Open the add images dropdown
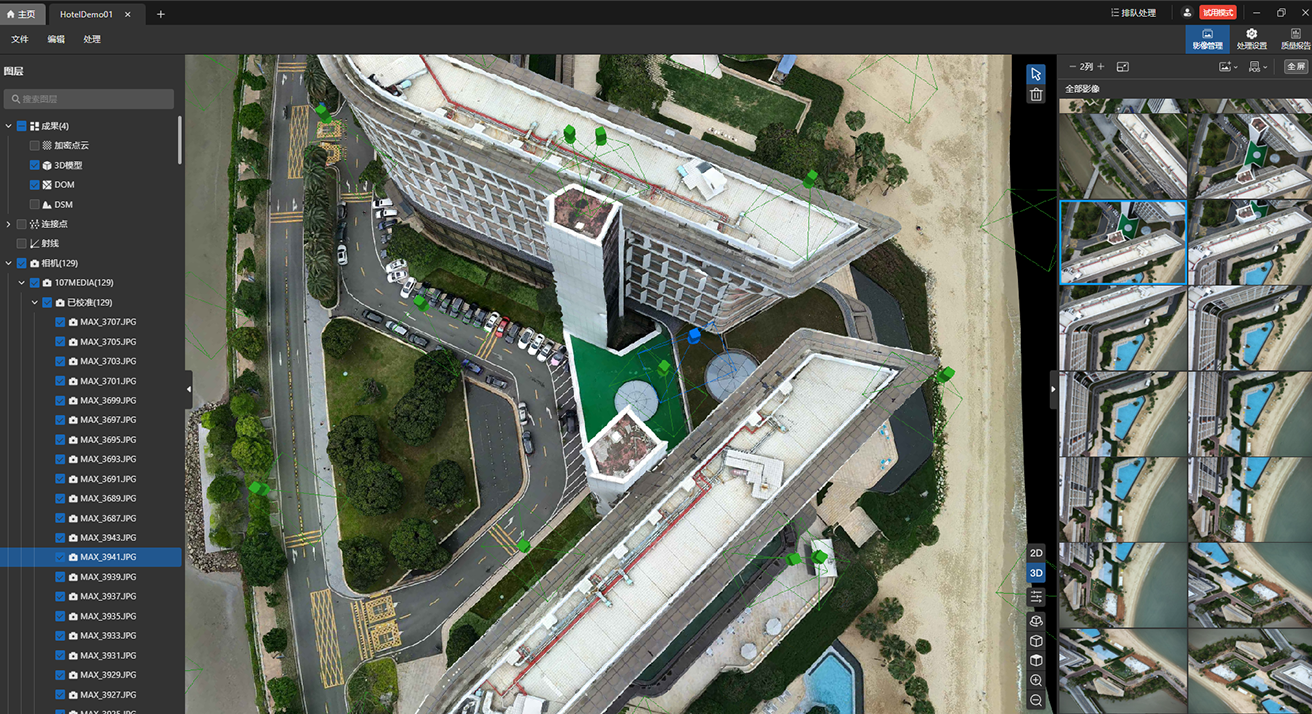This screenshot has width=1312, height=714. [1228, 67]
